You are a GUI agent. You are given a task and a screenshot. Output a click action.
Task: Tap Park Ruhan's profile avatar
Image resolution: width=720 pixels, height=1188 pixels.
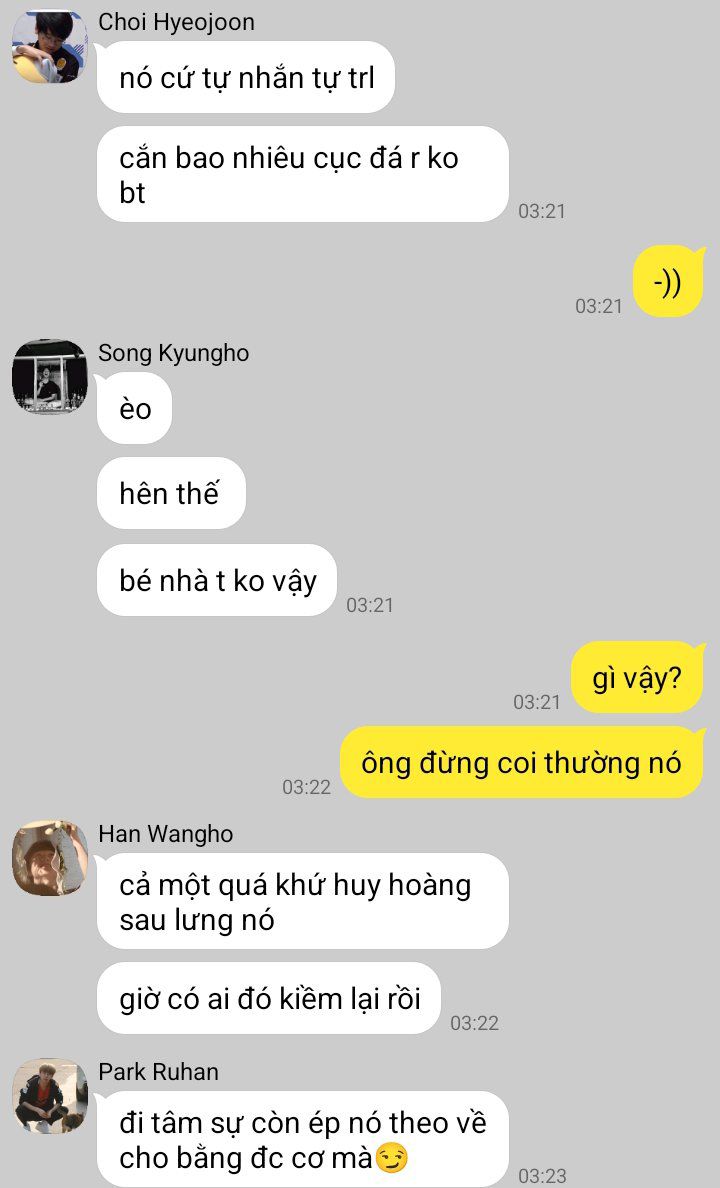pyautogui.click(x=50, y=1096)
